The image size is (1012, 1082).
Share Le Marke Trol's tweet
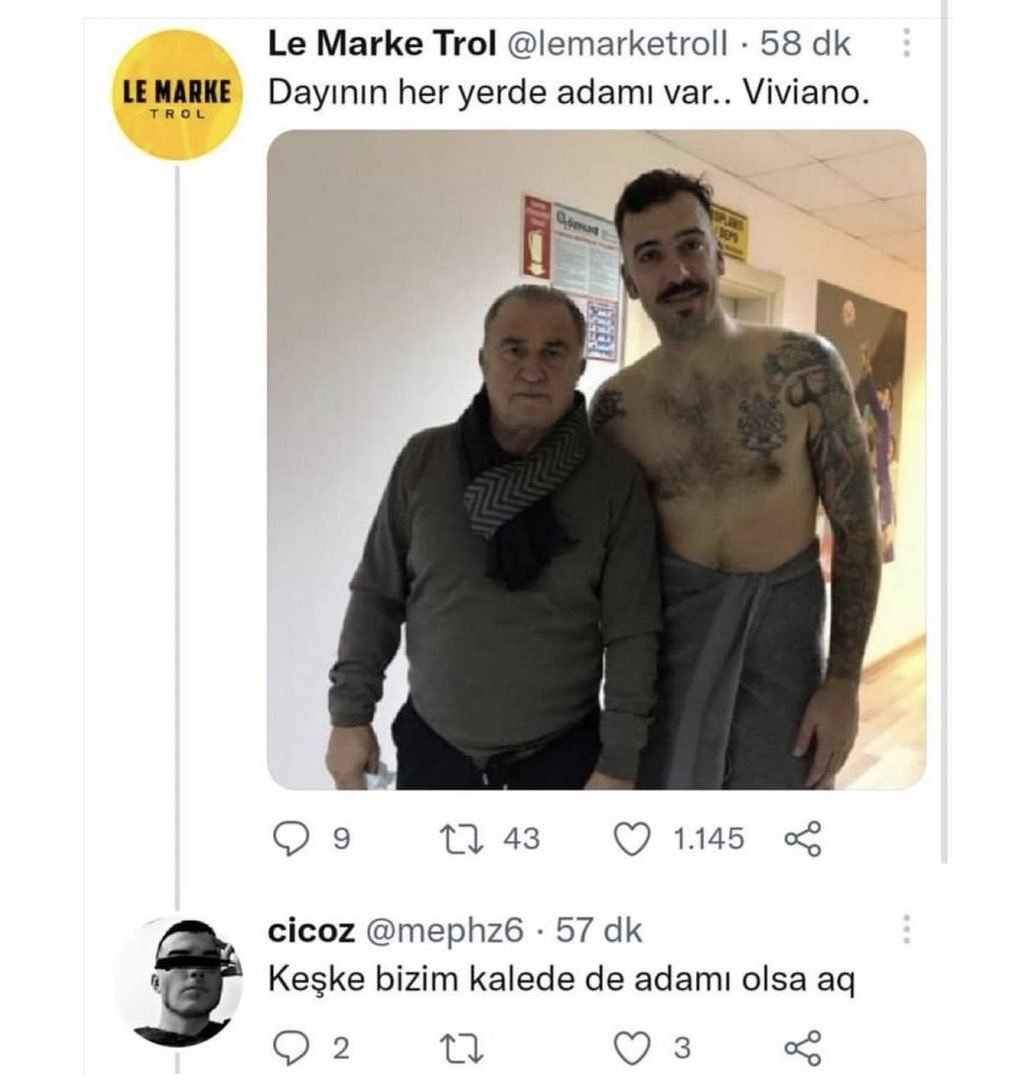point(801,838)
